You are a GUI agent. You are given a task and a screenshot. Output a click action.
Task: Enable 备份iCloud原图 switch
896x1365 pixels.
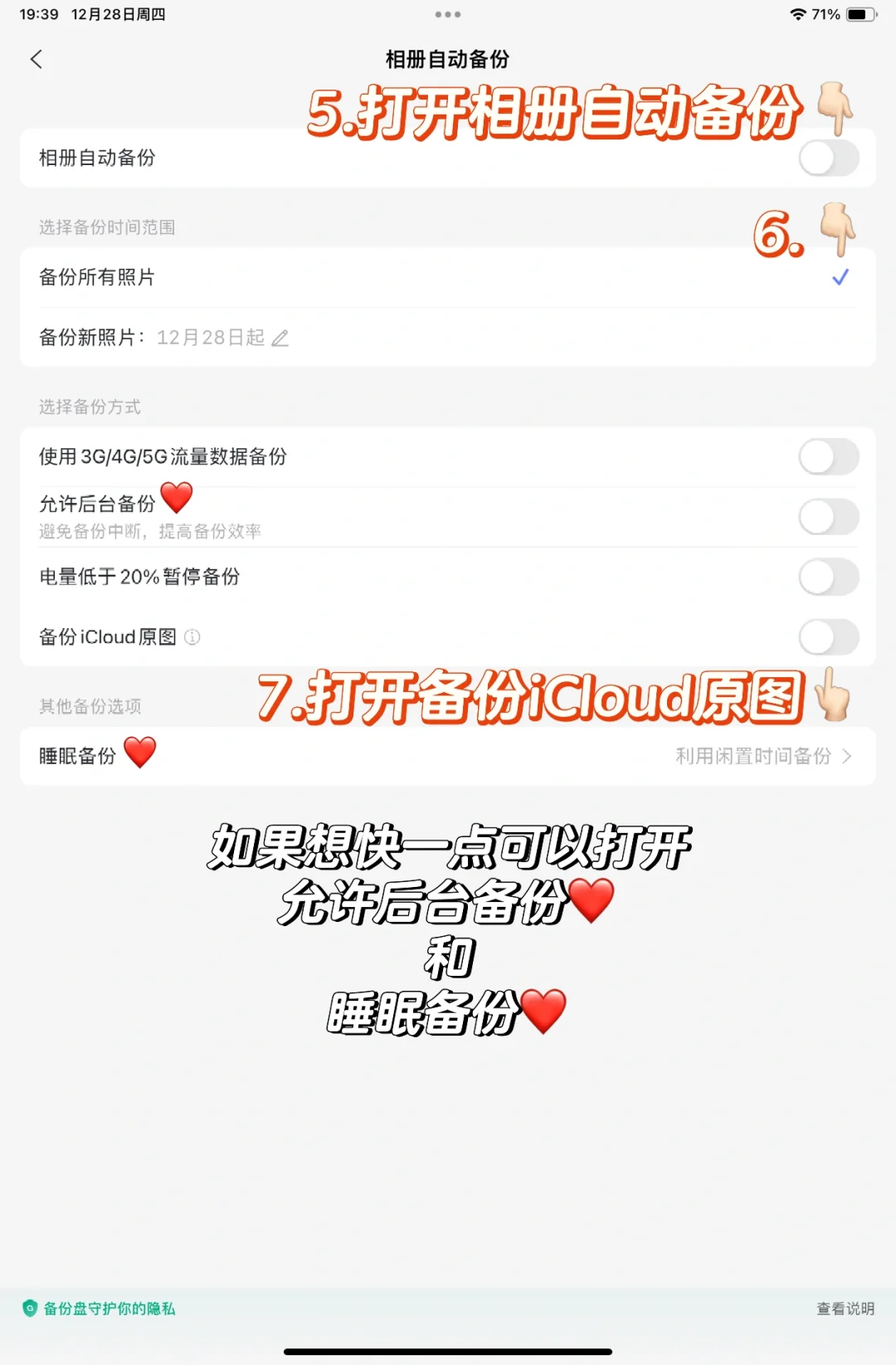[x=828, y=637]
